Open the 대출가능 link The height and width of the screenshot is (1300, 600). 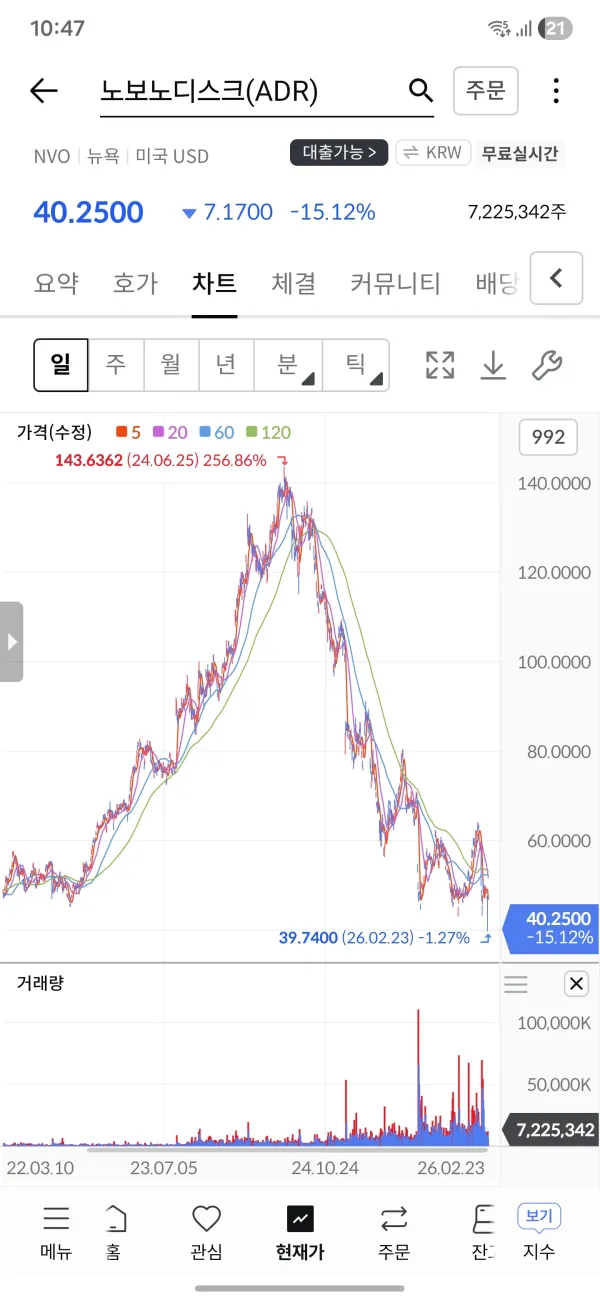tap(339, 153)
